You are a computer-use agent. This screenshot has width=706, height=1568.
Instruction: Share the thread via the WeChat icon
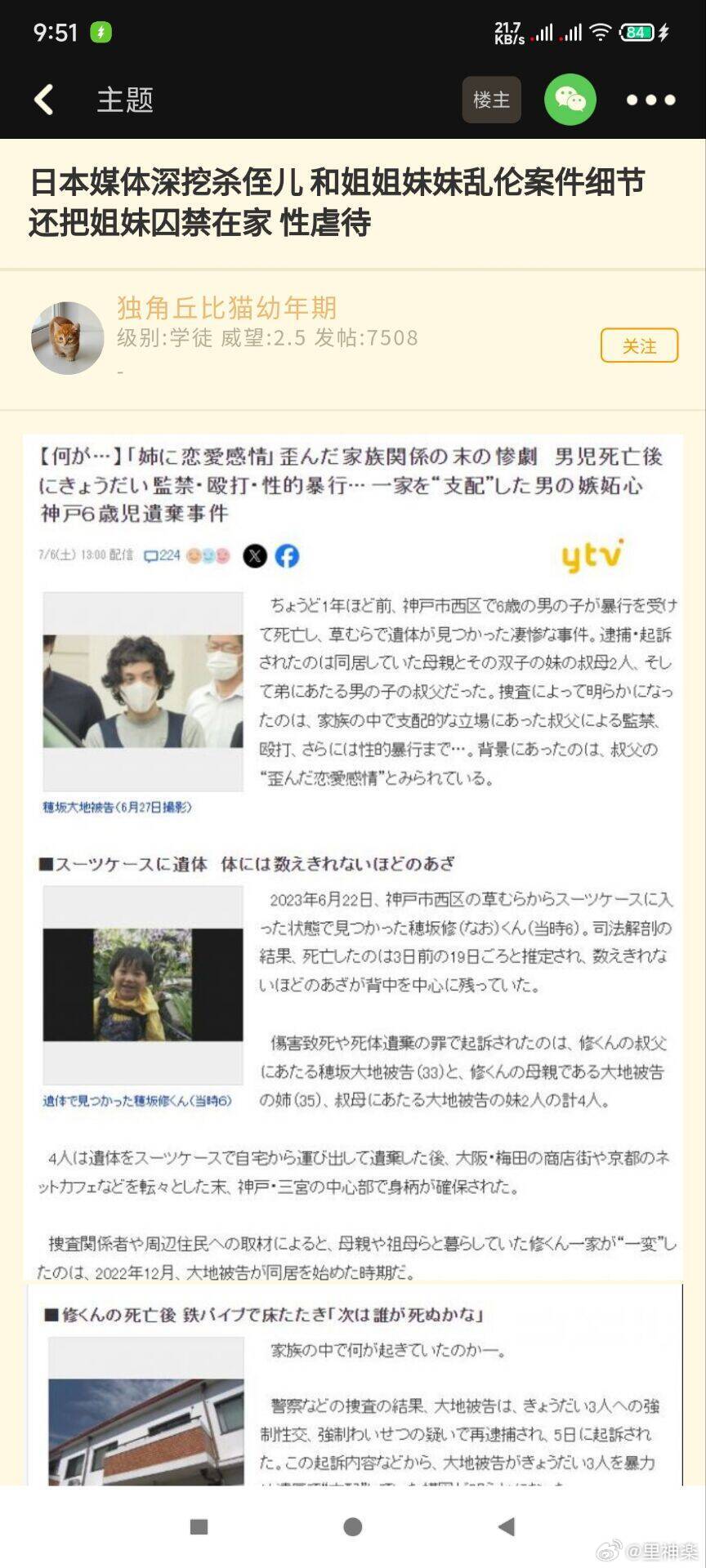click(x=570, y=100)
